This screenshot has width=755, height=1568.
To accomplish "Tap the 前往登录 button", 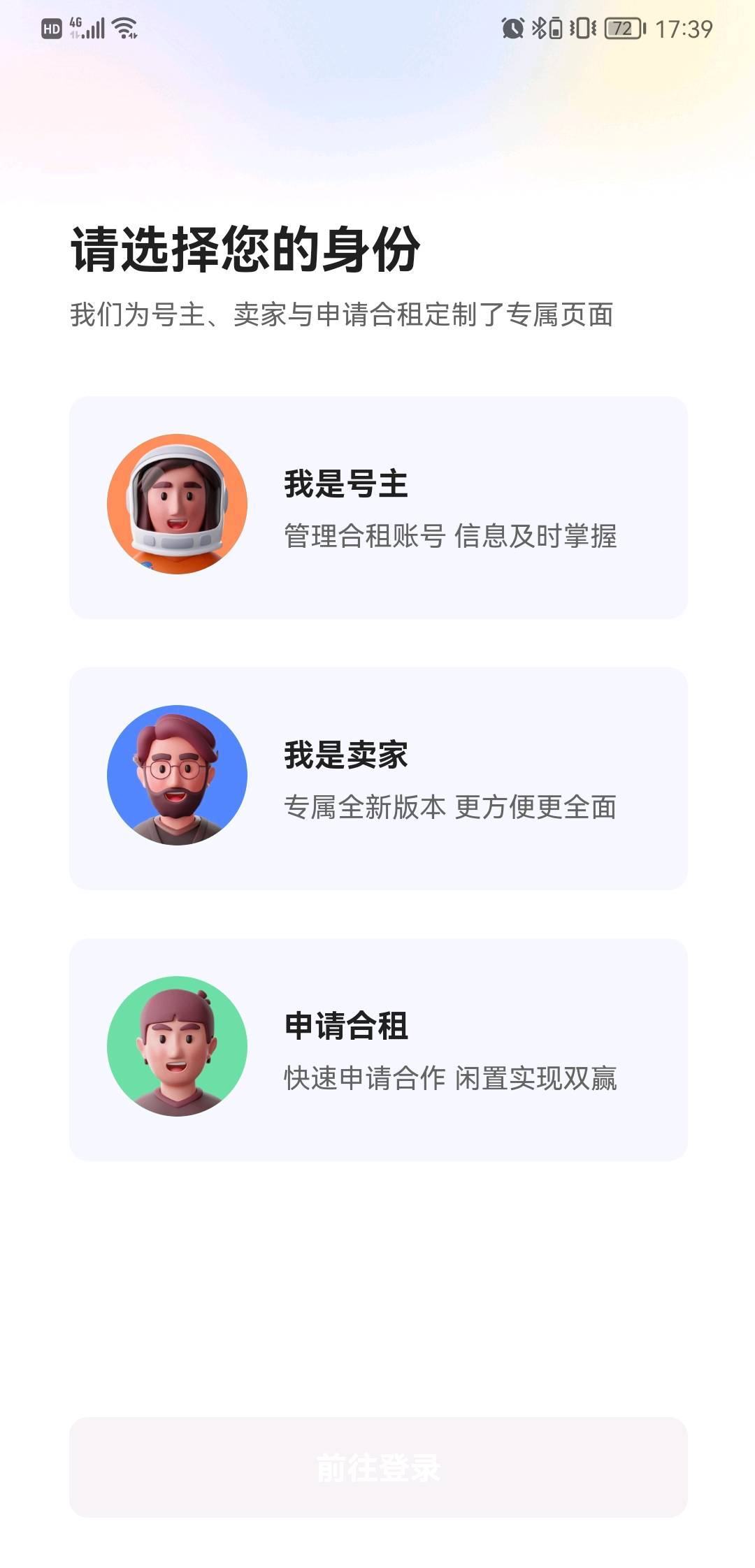I will click(x=377, y=1467).
